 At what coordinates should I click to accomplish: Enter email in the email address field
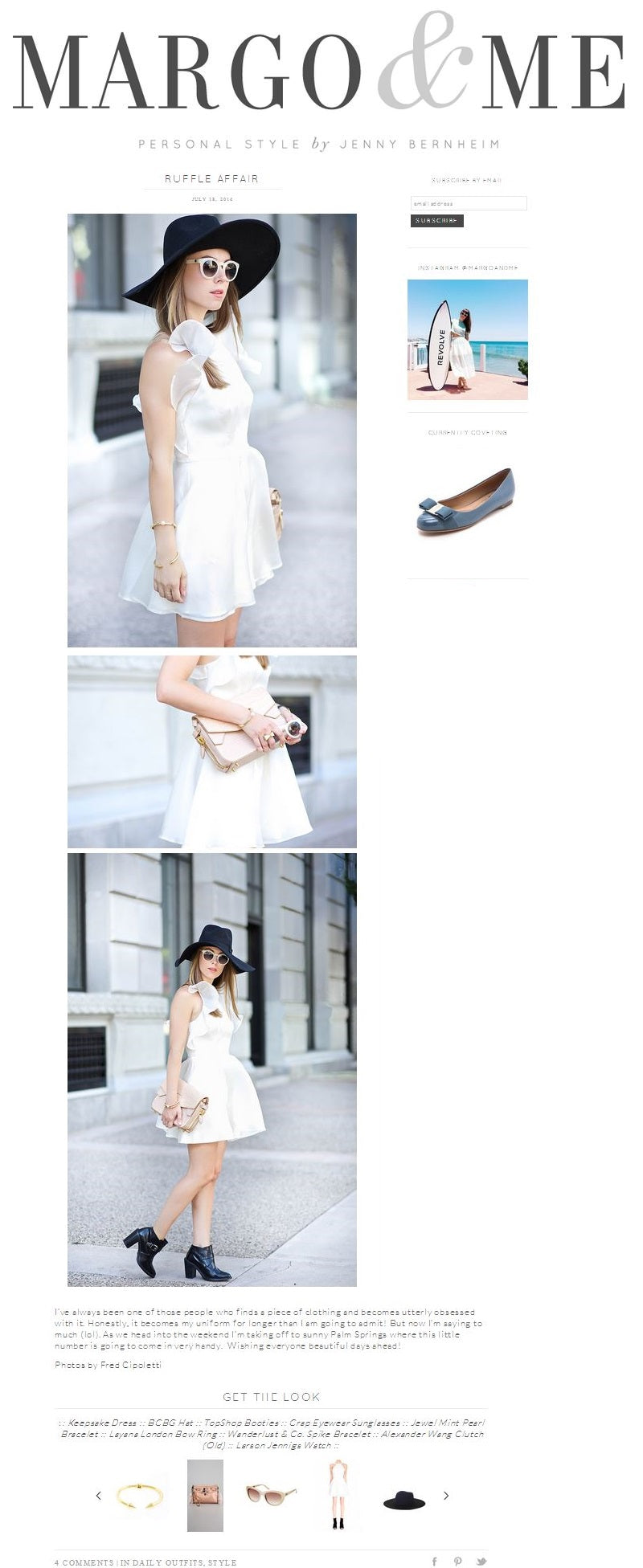[x=469, y=203]
